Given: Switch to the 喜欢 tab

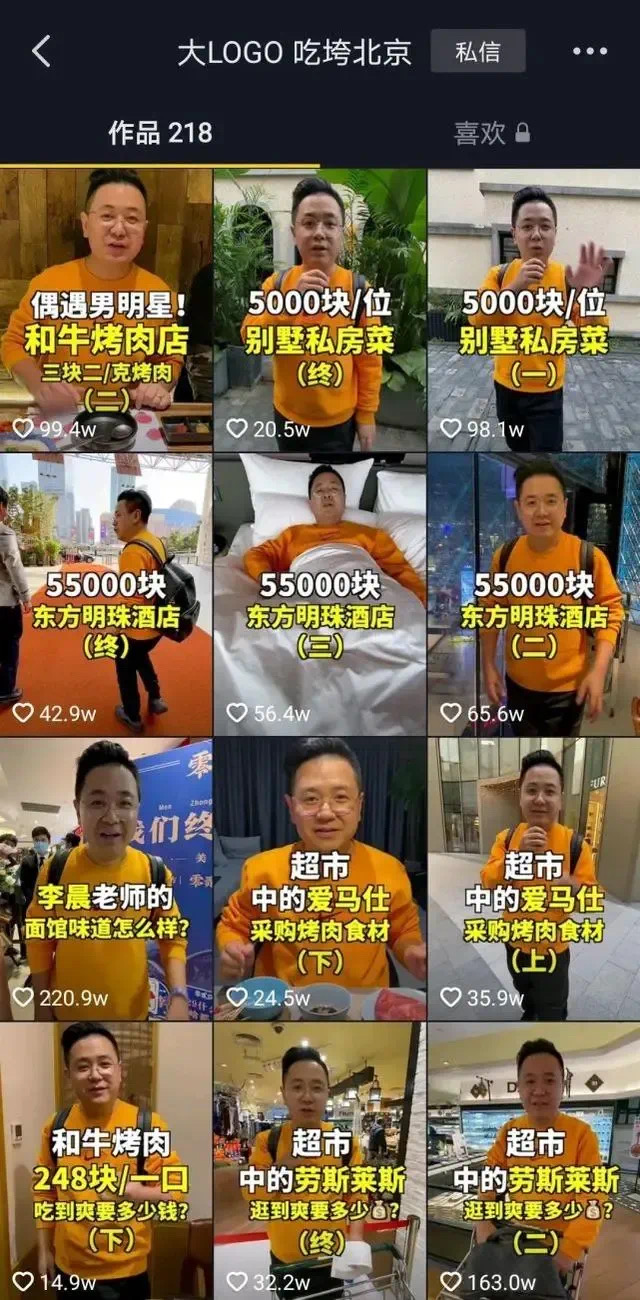Looking at the screenshot, I should pyautogui.click(x=491, y=133).
